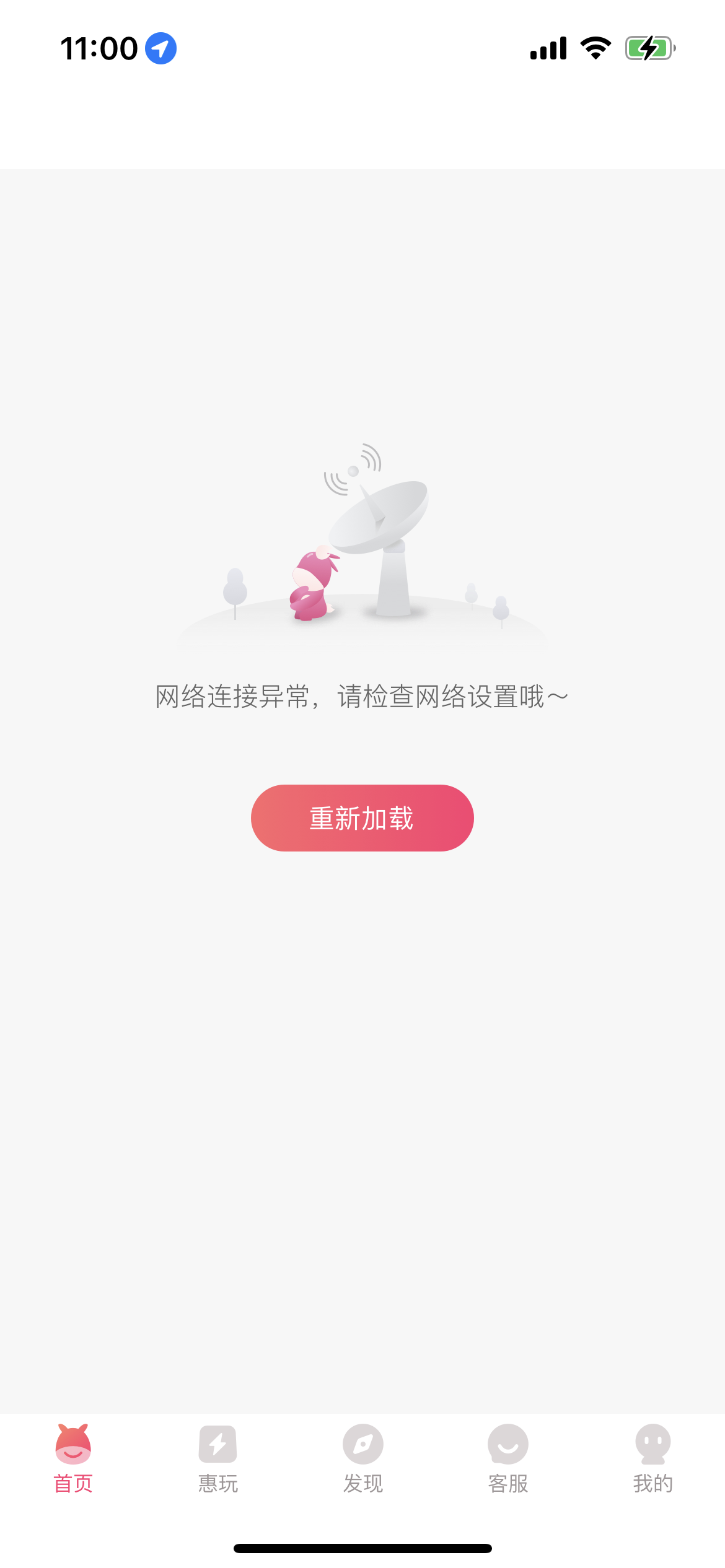Select the 我的 profile tab
Image resolution: width=725 pixels, height=1568 pixels.
click(x=652, y=1458)
